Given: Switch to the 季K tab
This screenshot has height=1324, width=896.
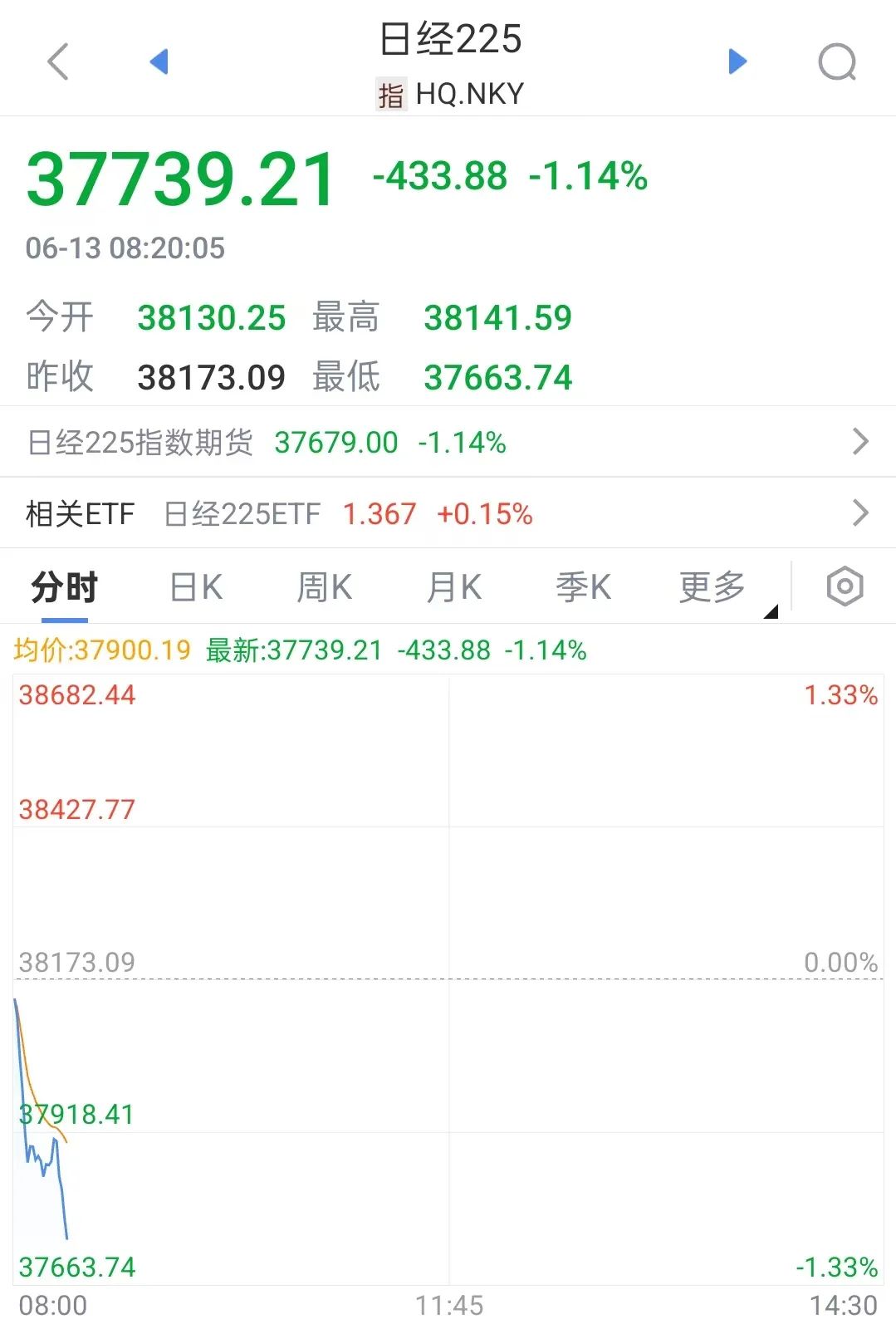Looking at the screenshot, I should pos(583,587).
